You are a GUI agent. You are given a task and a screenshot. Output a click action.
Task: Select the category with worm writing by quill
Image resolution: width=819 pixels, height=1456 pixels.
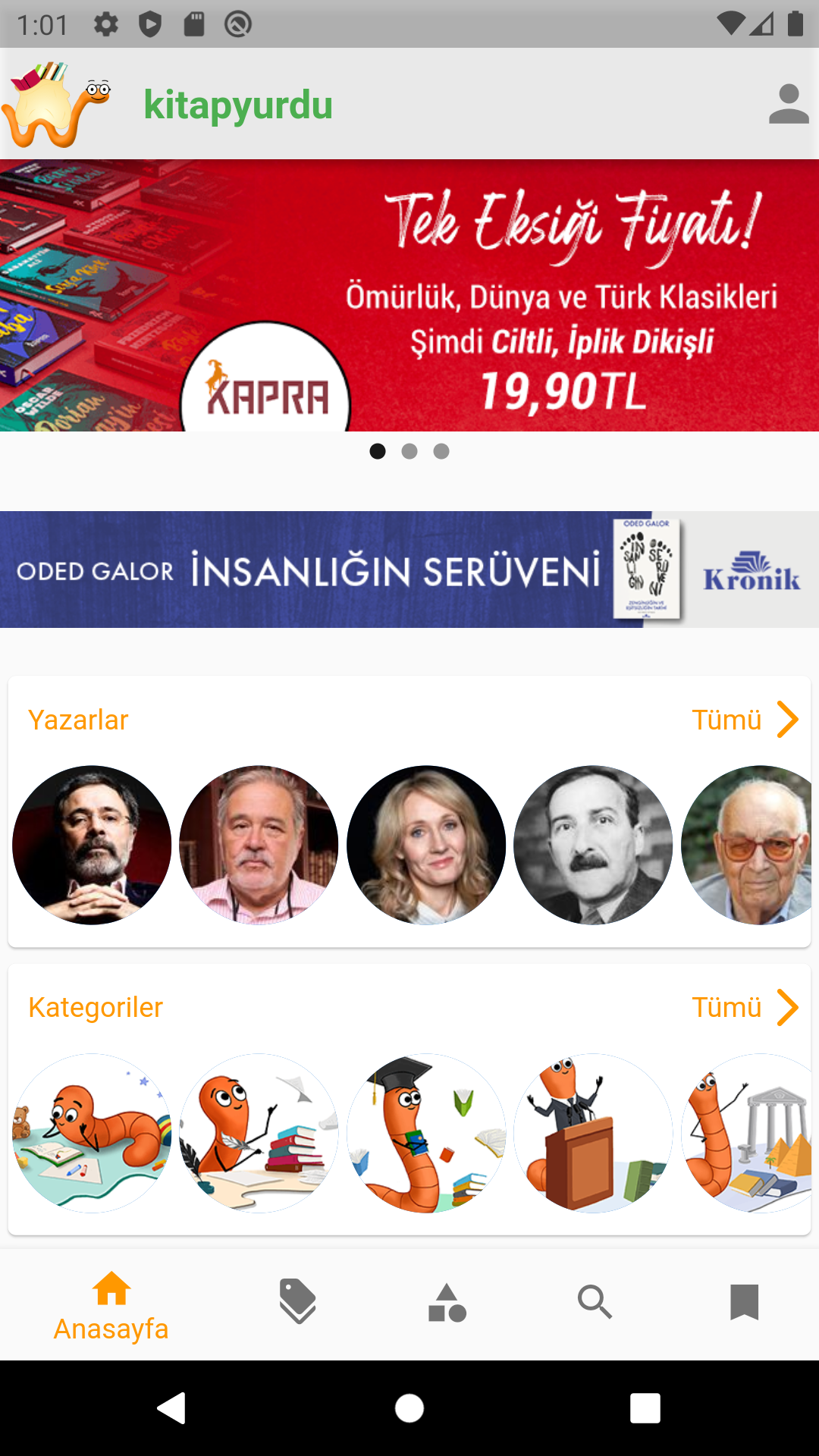click(259, 1133)
